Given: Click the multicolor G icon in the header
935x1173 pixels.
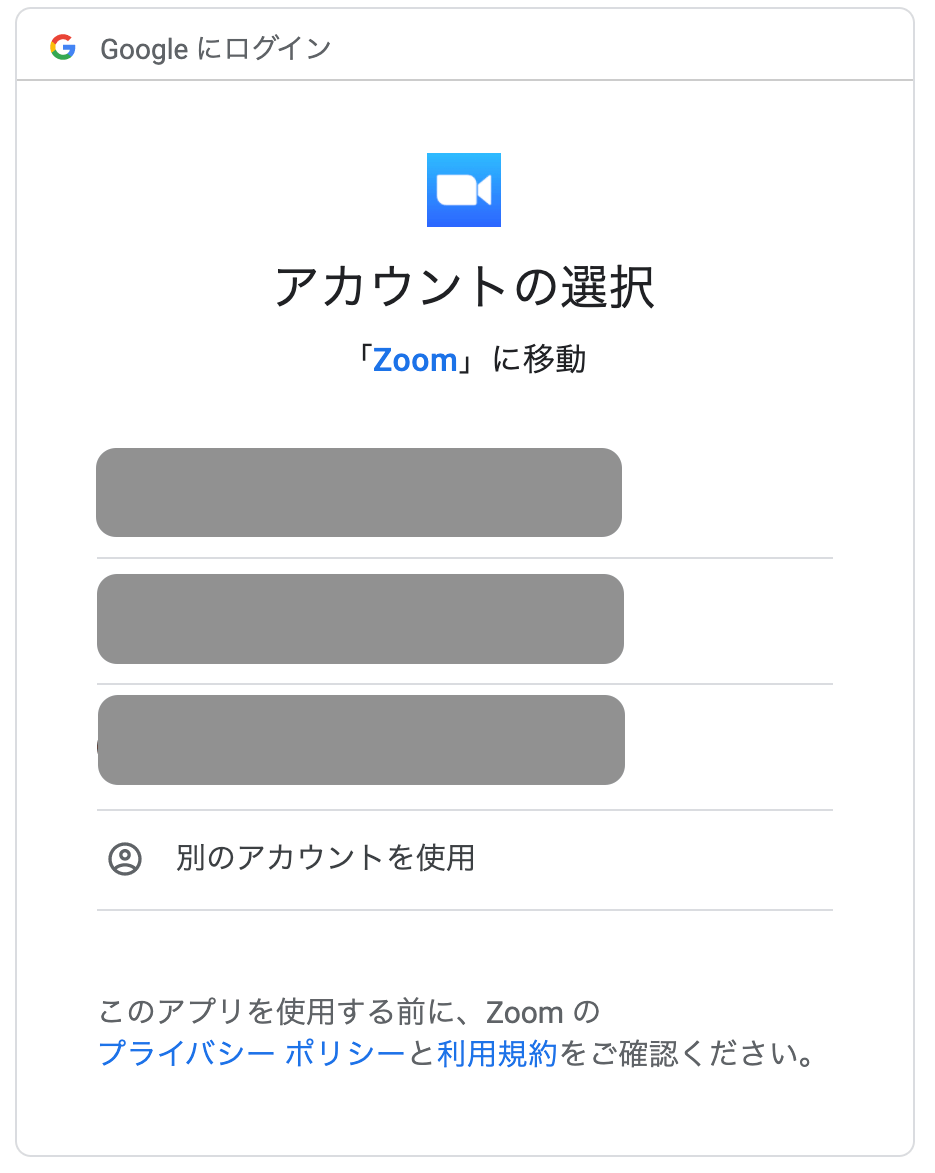Looking at the screenshot, I should (x=63, y=46).
